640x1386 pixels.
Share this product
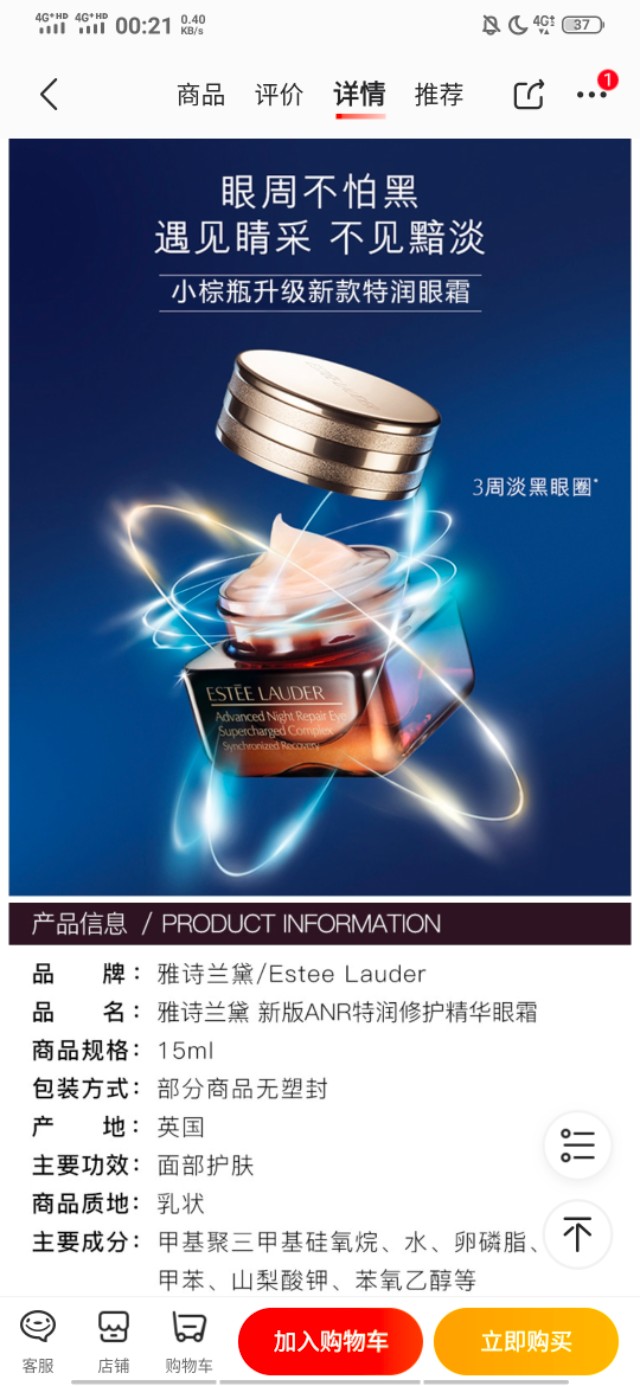528,95
